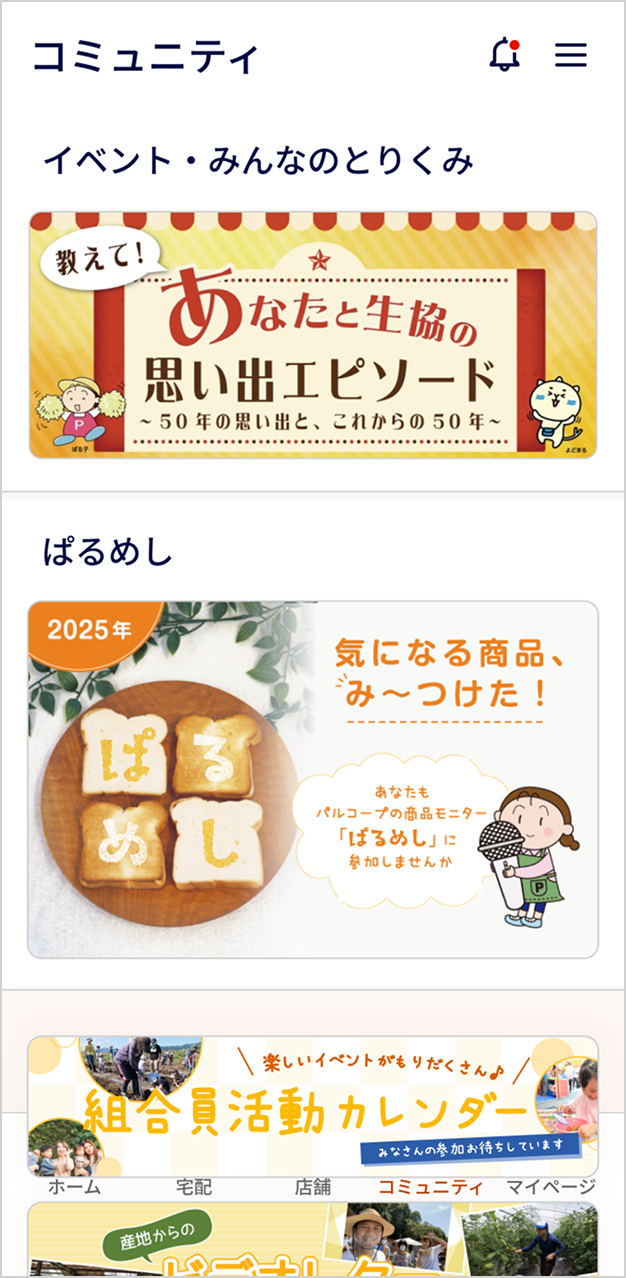This screenshot has width=626, height=1278.
Task: Open the 産地からの banner
Action: point(312,1240)
